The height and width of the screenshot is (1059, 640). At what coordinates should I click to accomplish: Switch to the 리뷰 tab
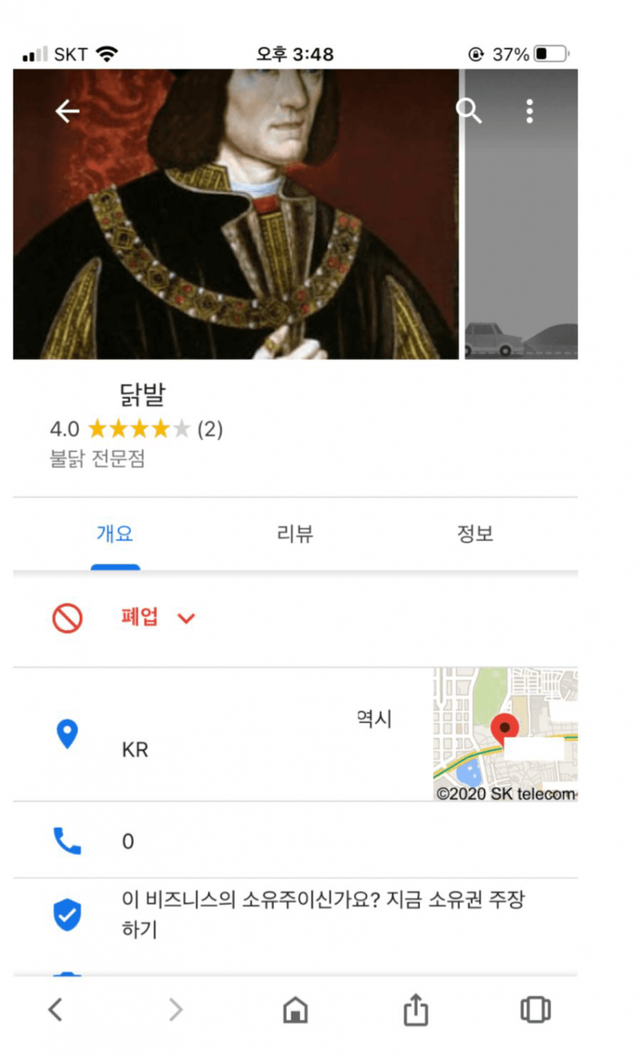(295, 534)
